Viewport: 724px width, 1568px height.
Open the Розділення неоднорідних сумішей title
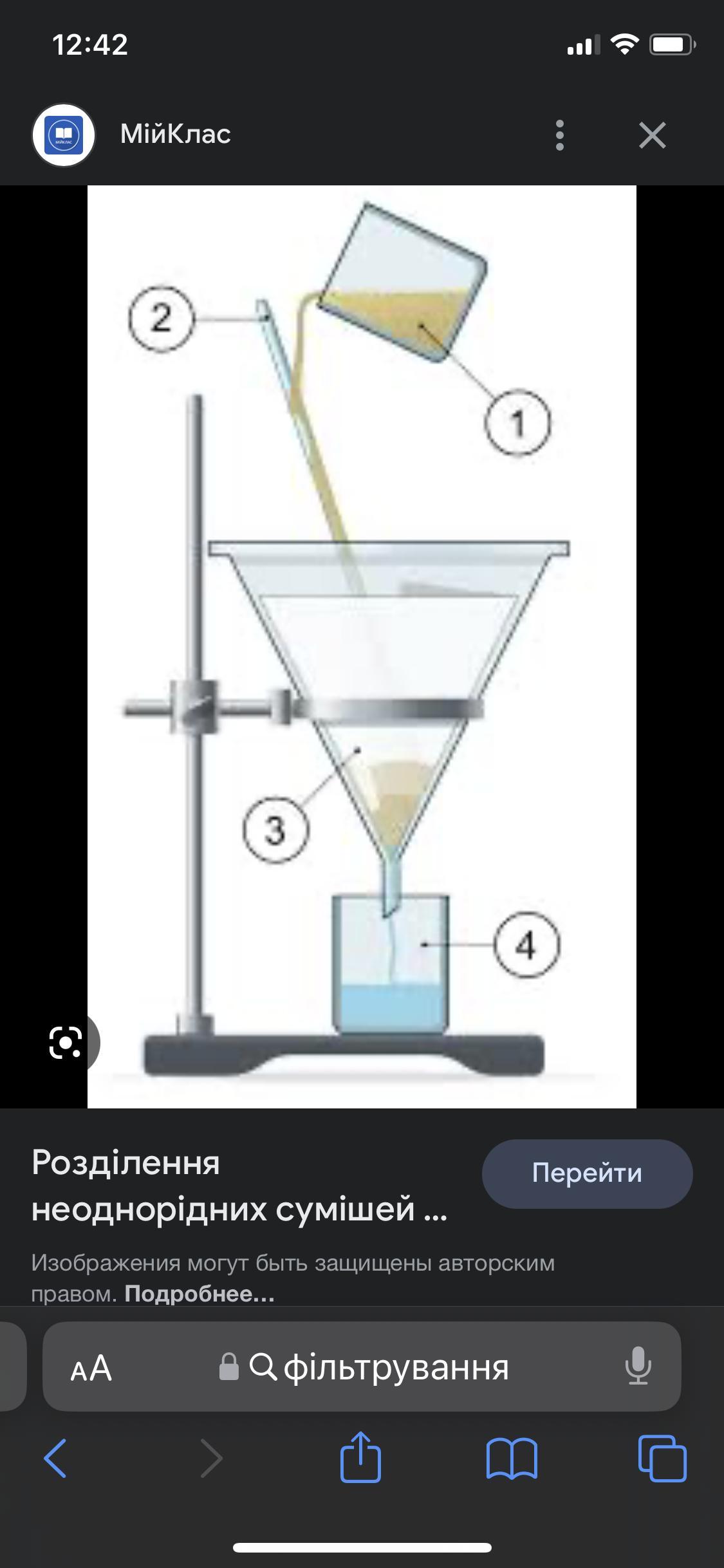pos(239,1186)
